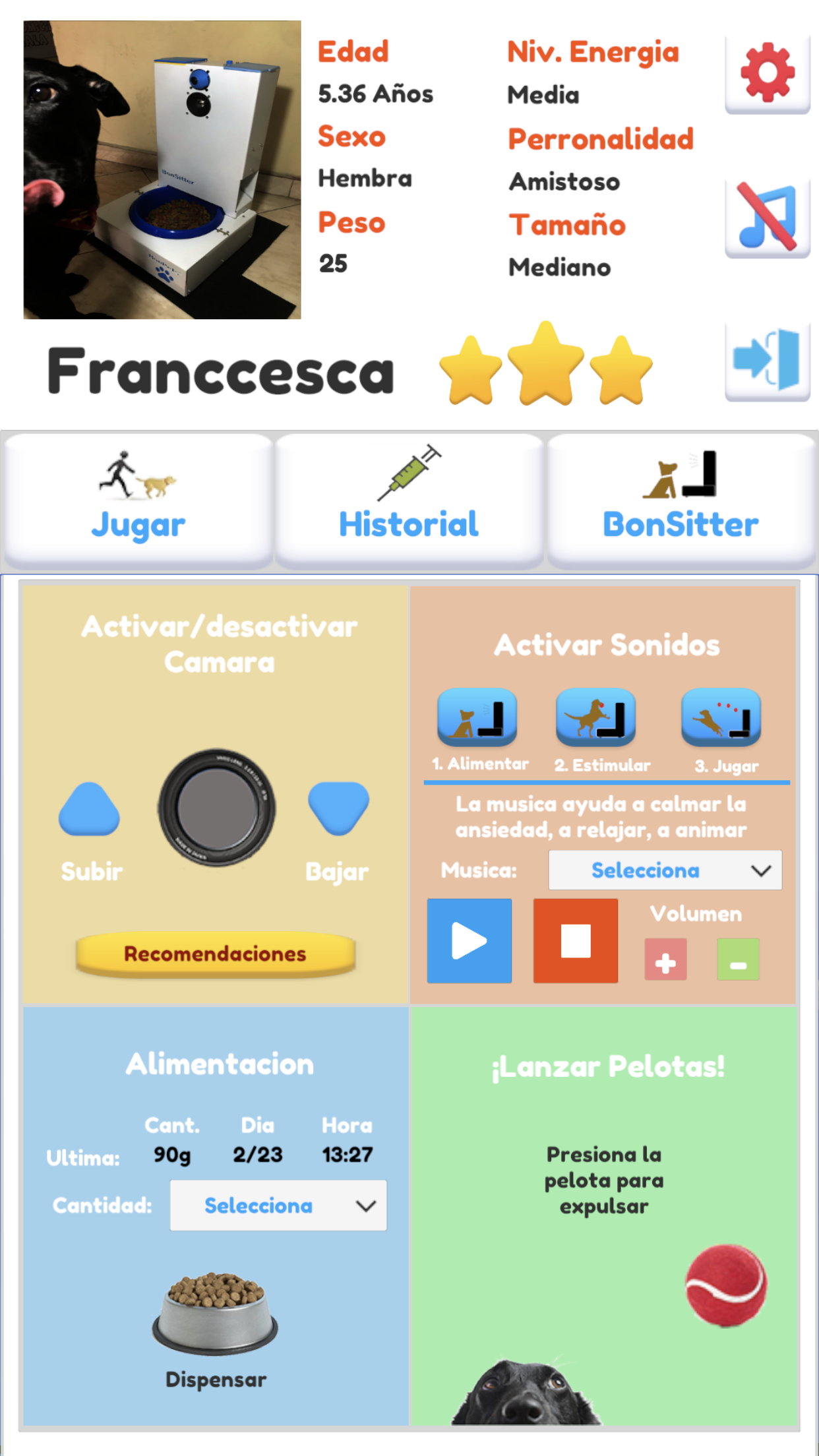
Task: Tap the red ball to launch it
Action: (726, 1285)
